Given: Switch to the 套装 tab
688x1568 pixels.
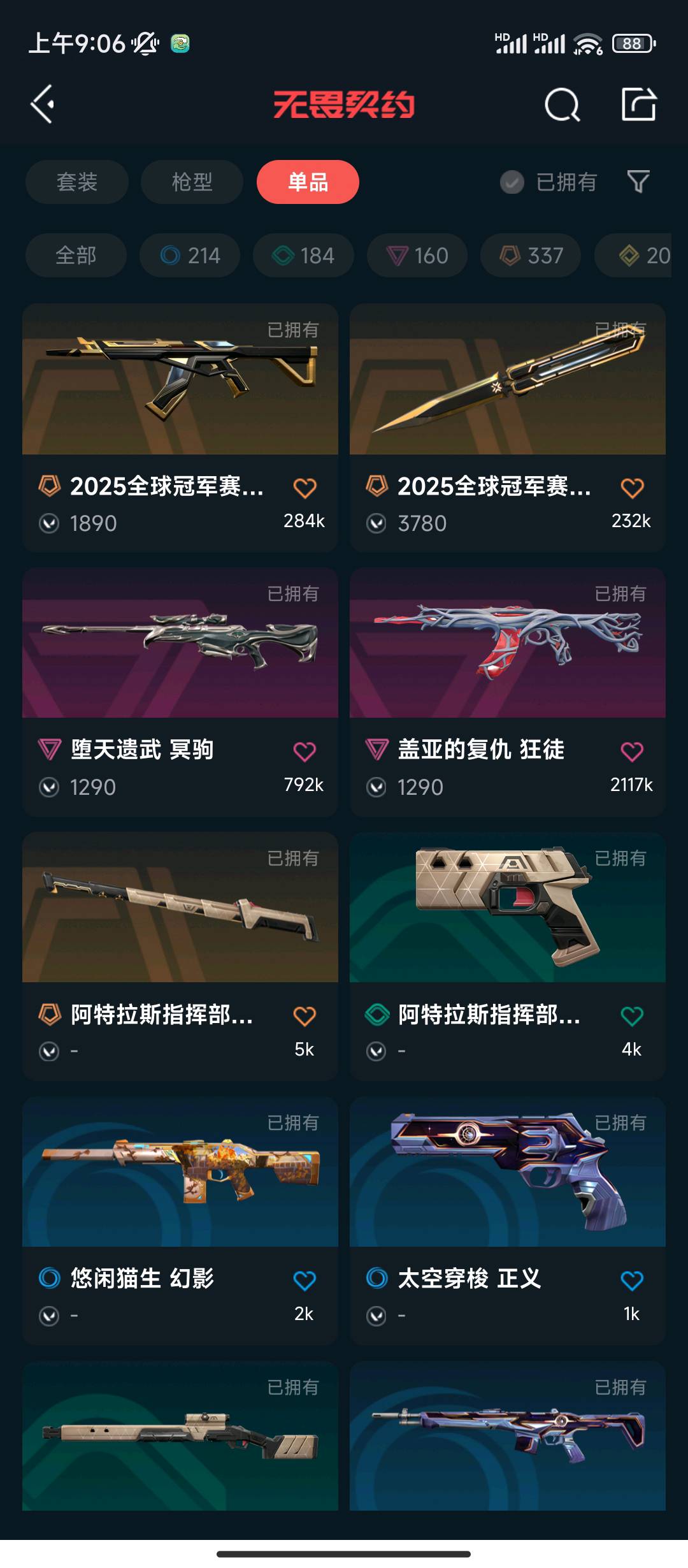Looking at the screenshot, I should 77,182.
